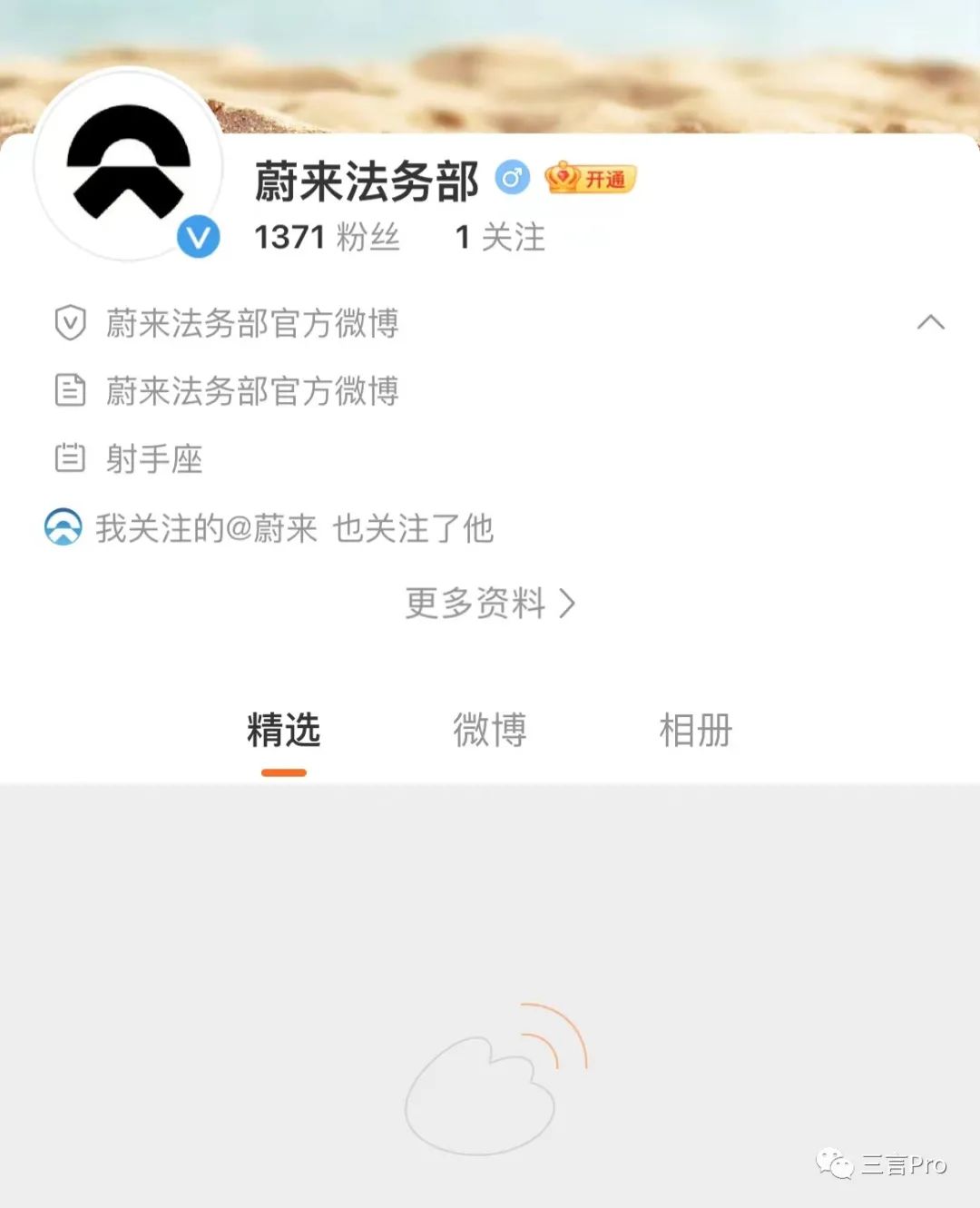Viewport: 980px width, 1208px height.
Task: Switch to the 相册 tab
Action: 695,730
